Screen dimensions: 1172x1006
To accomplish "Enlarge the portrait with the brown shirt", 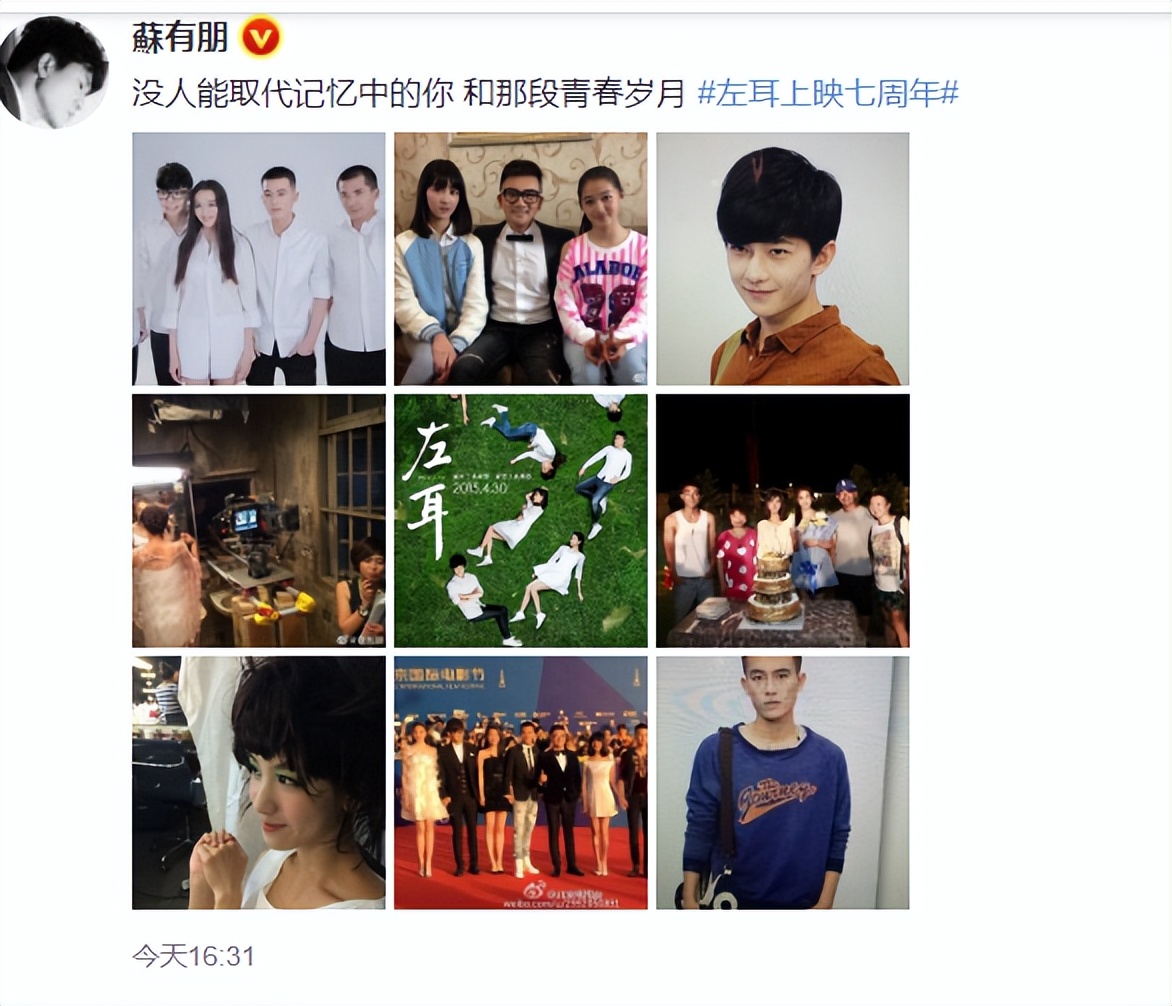I will [x=782, y=259].
